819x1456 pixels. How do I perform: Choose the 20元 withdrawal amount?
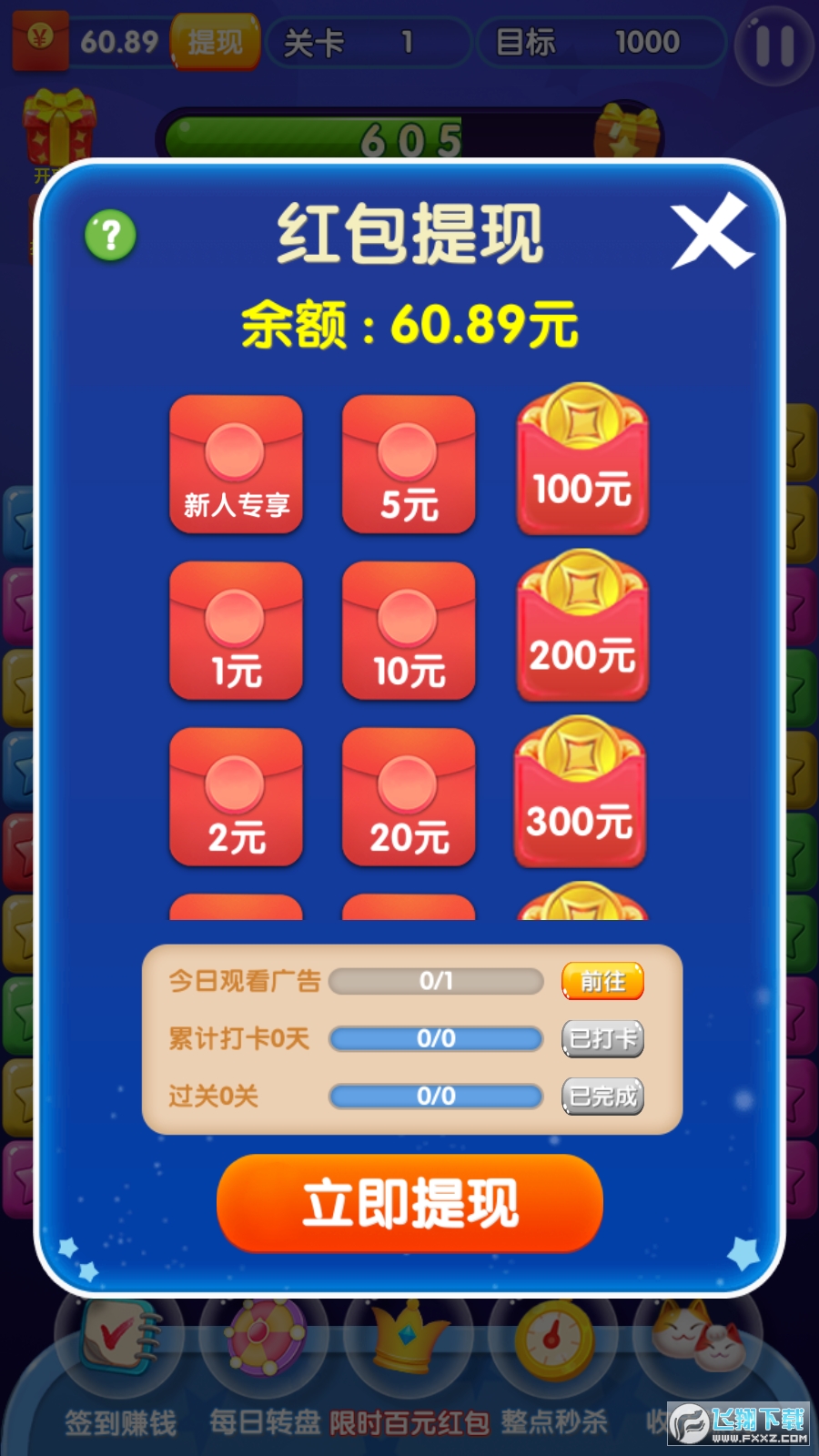click(x=409, y=797)
